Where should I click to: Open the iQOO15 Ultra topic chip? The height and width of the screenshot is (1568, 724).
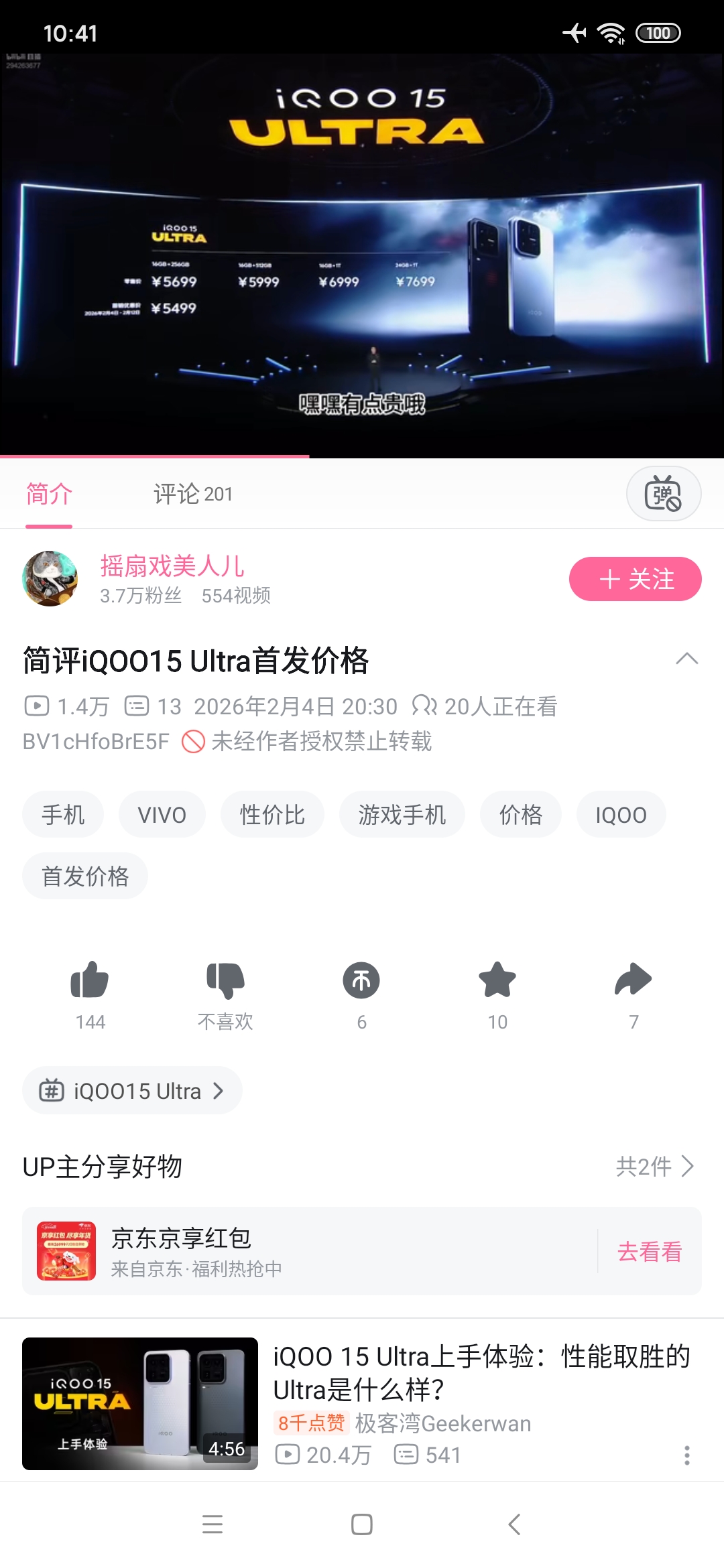[132, 1091]
